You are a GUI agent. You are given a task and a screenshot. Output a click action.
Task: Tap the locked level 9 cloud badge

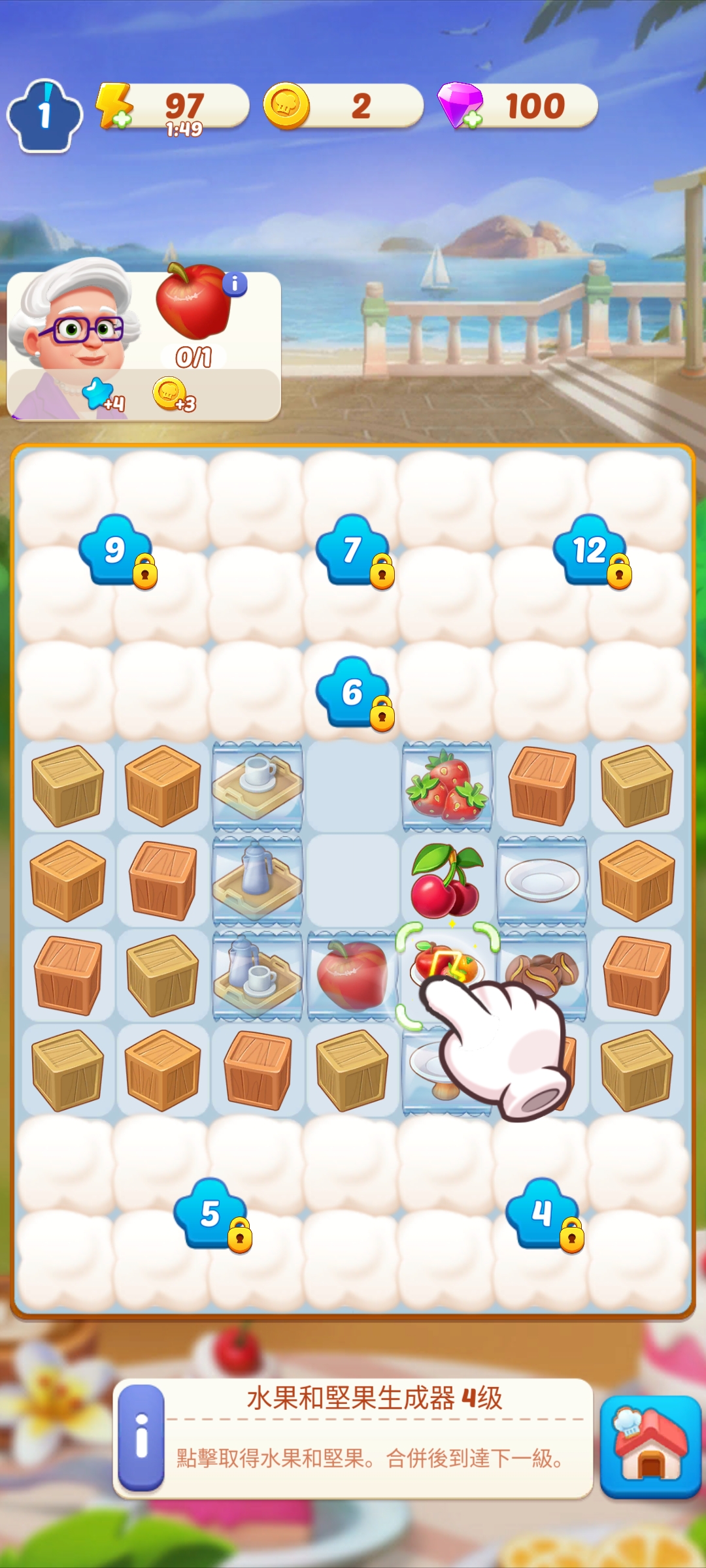point(116,550)
